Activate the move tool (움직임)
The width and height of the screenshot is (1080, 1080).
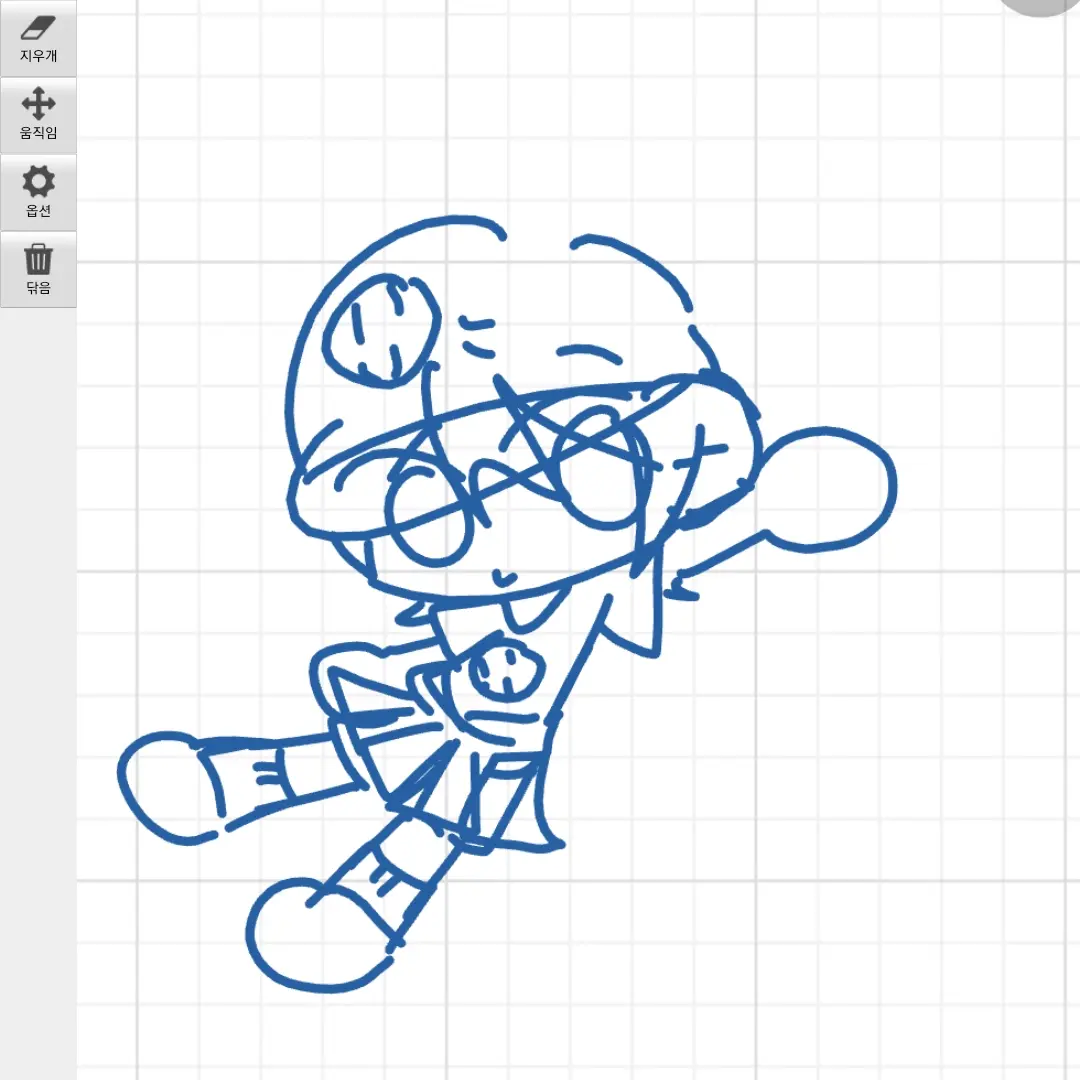coord(38,115)
